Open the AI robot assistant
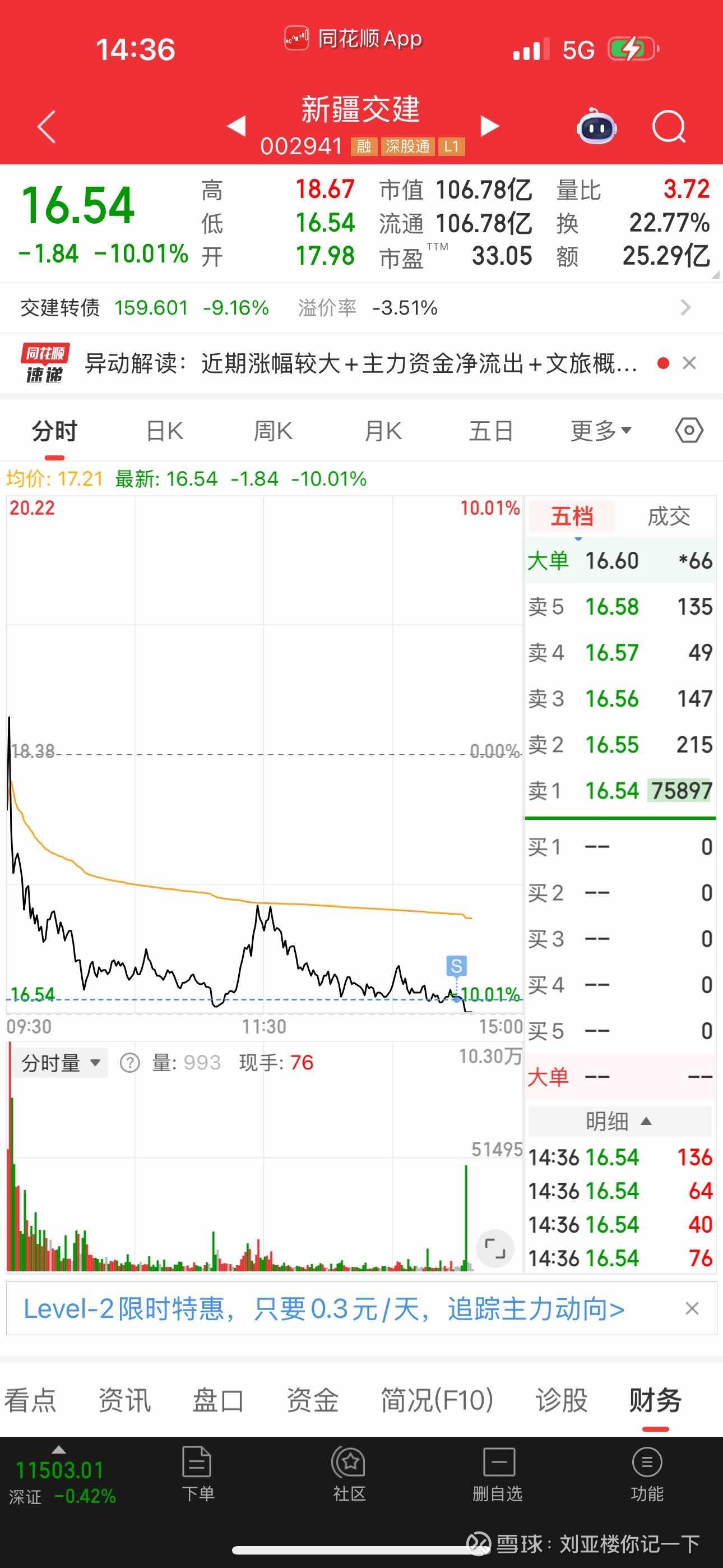723x1568 pixels. point(596,126)
